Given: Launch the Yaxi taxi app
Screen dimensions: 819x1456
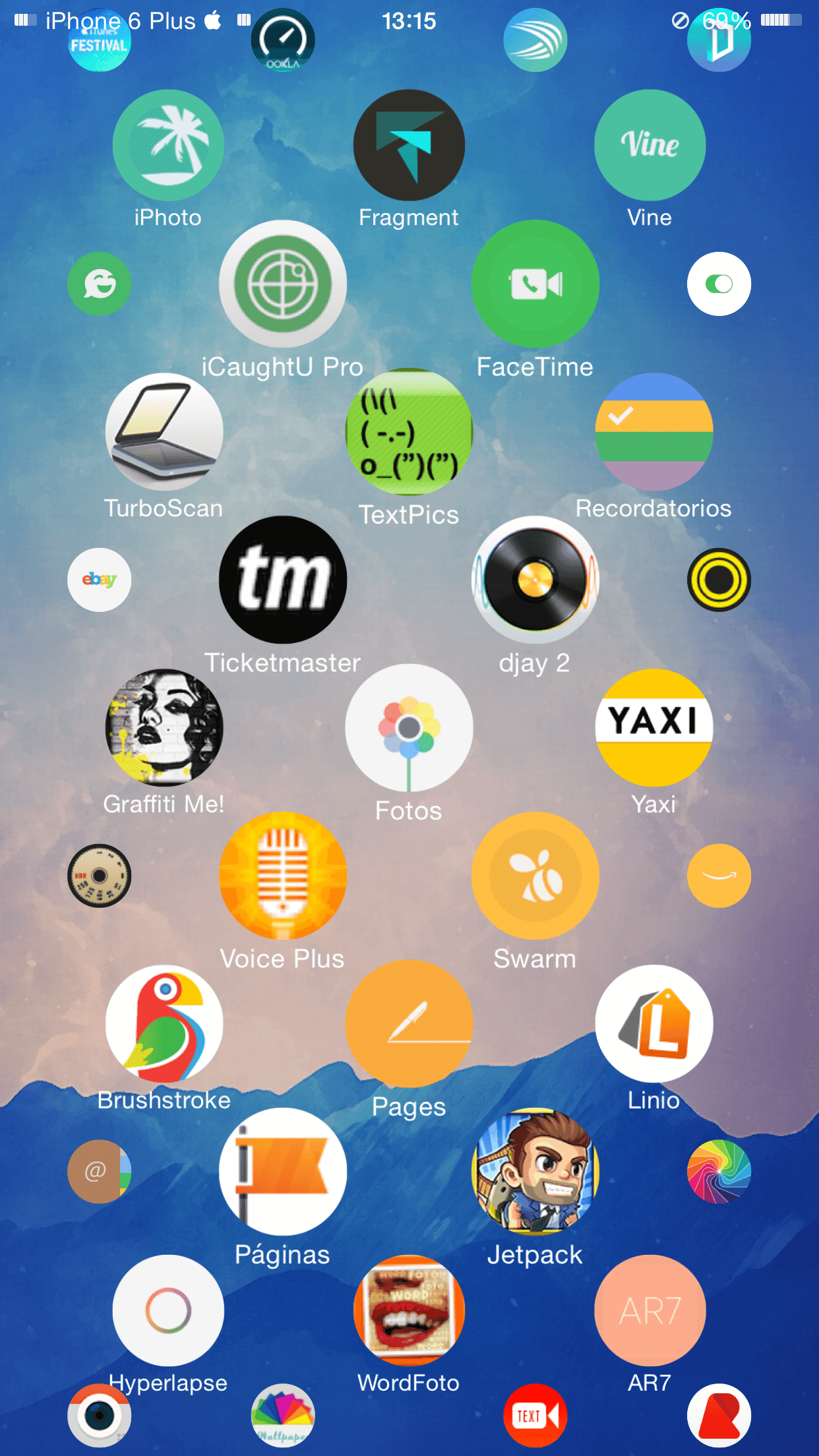Looking at the screenshot, I should click(x=653, y=727).
